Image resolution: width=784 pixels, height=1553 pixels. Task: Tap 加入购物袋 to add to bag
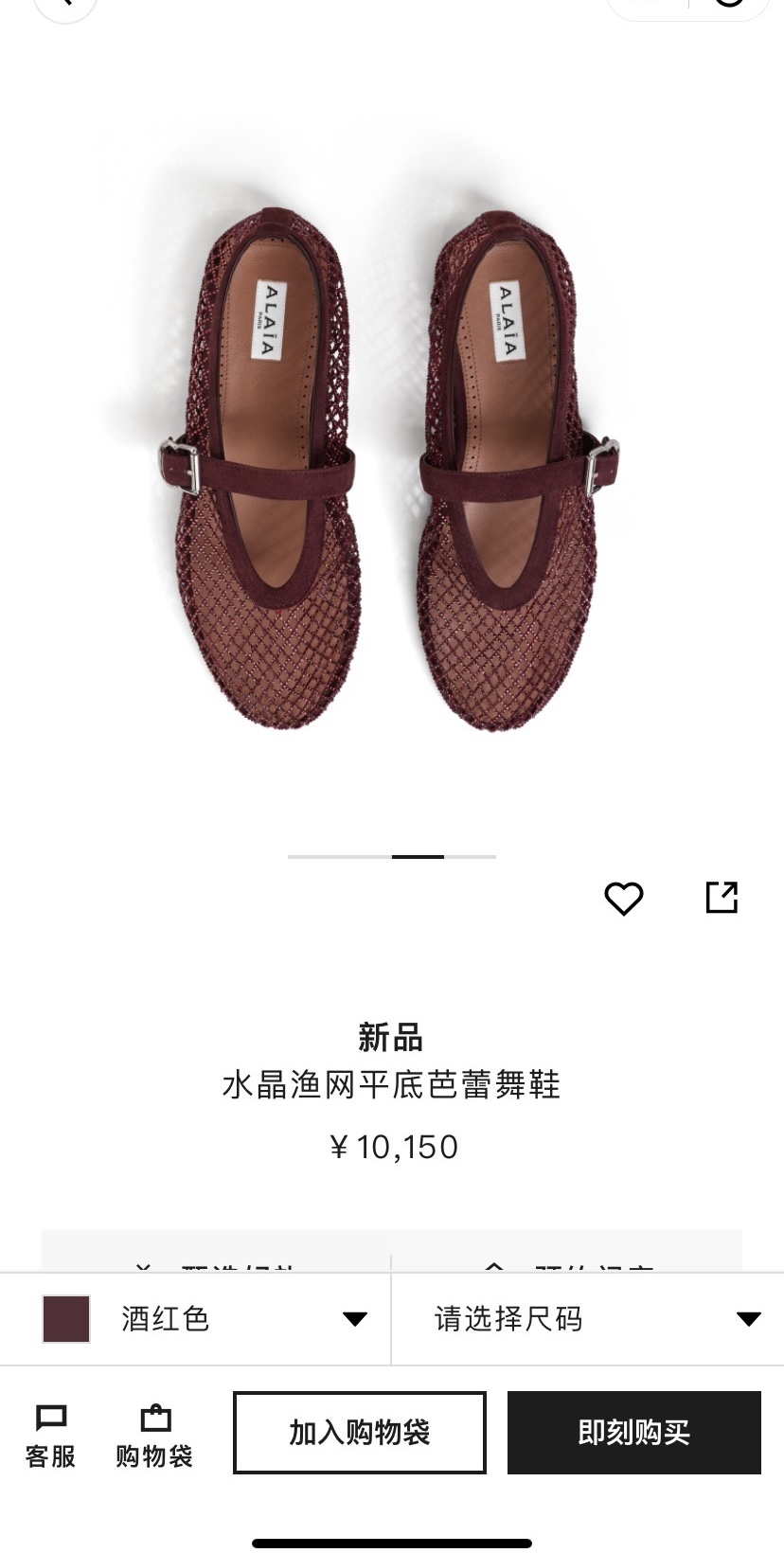(360, 1432)
